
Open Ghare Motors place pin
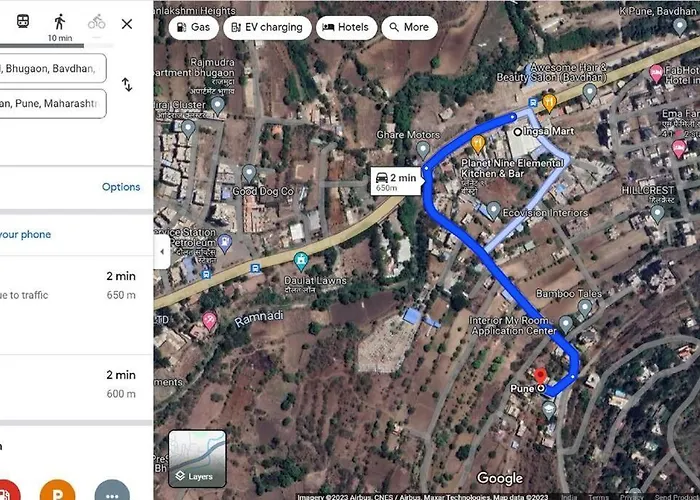(x=423, y=149)
